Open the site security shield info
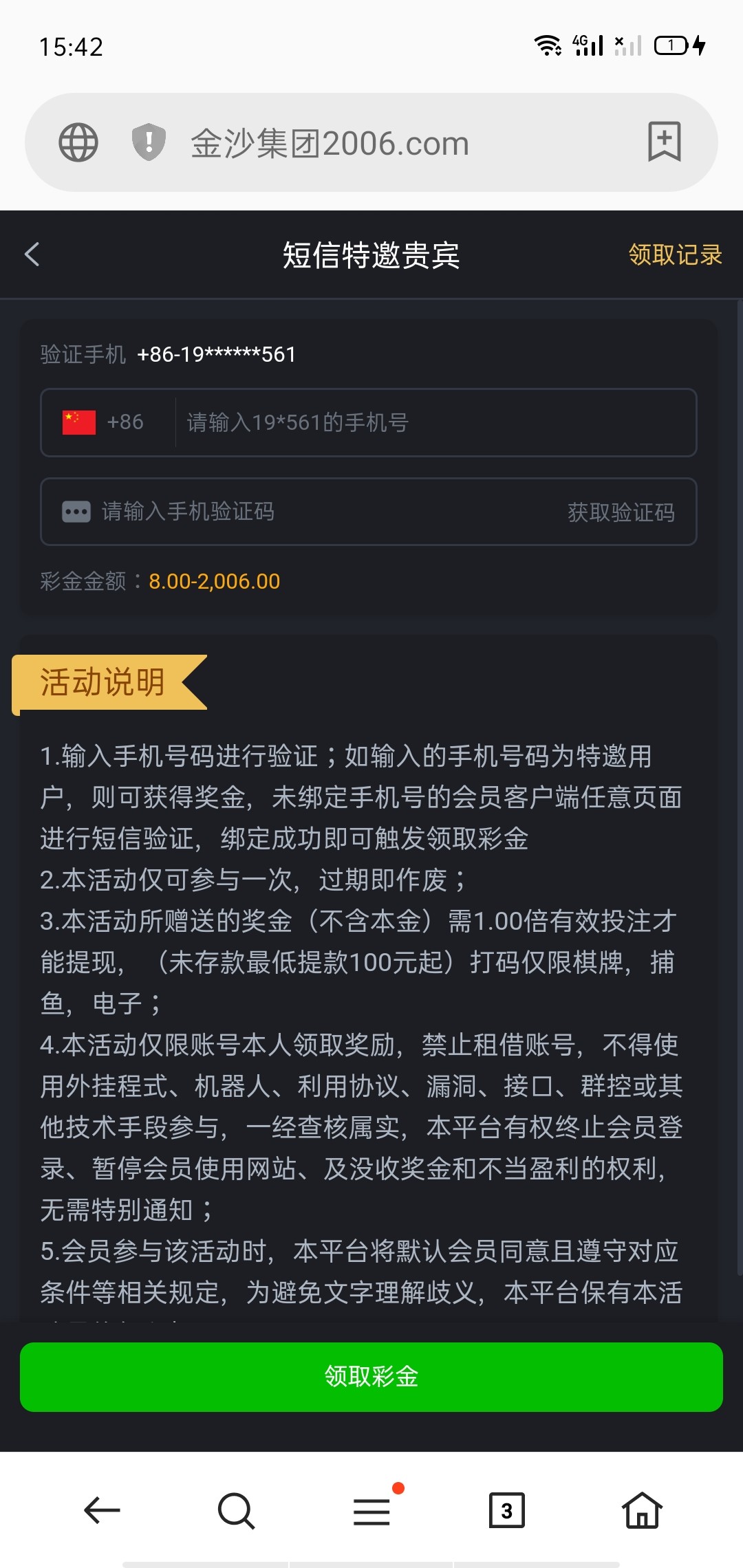The width and height of the screenshot is (743, 1568). coord(149,142)
